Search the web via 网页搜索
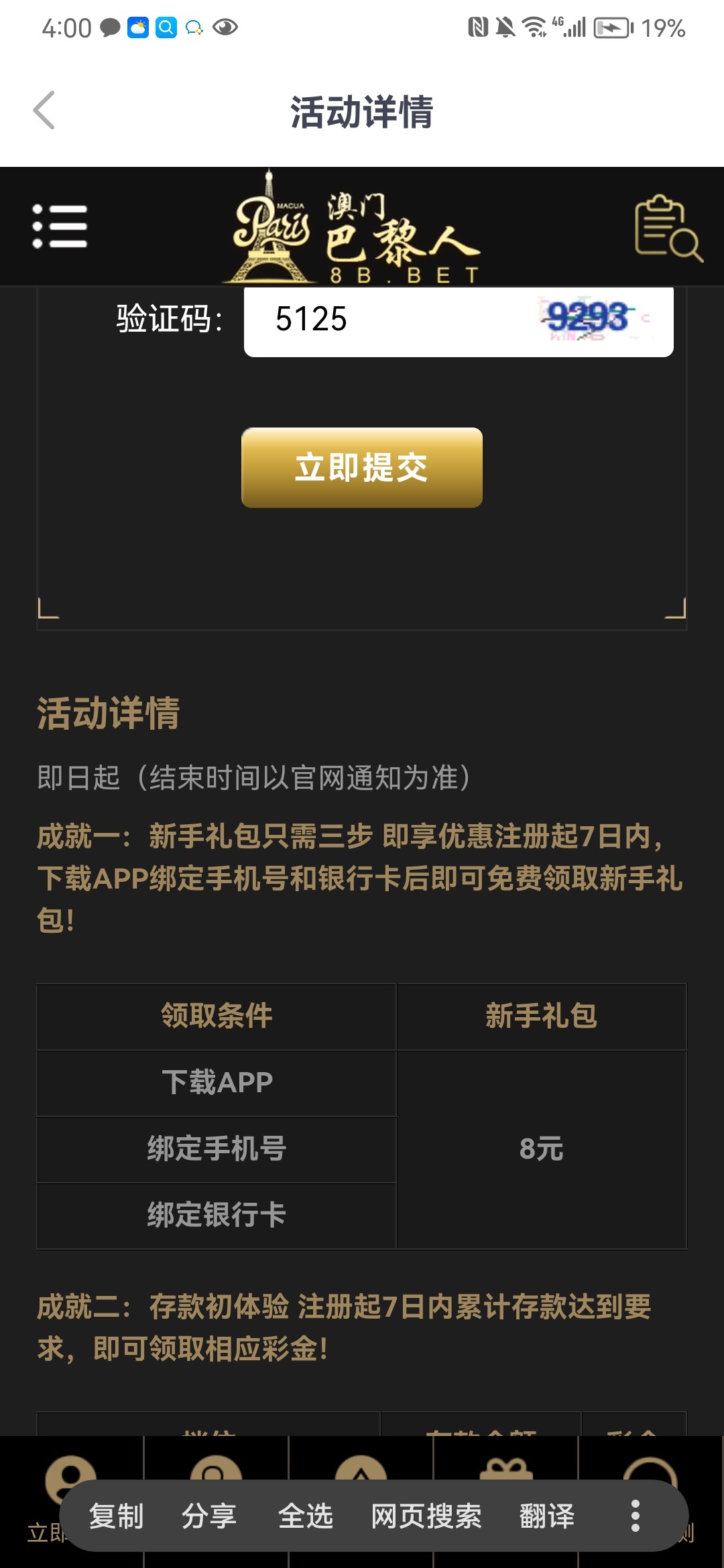This screenshot has width=724, height=1568. tap(426, 1516)
